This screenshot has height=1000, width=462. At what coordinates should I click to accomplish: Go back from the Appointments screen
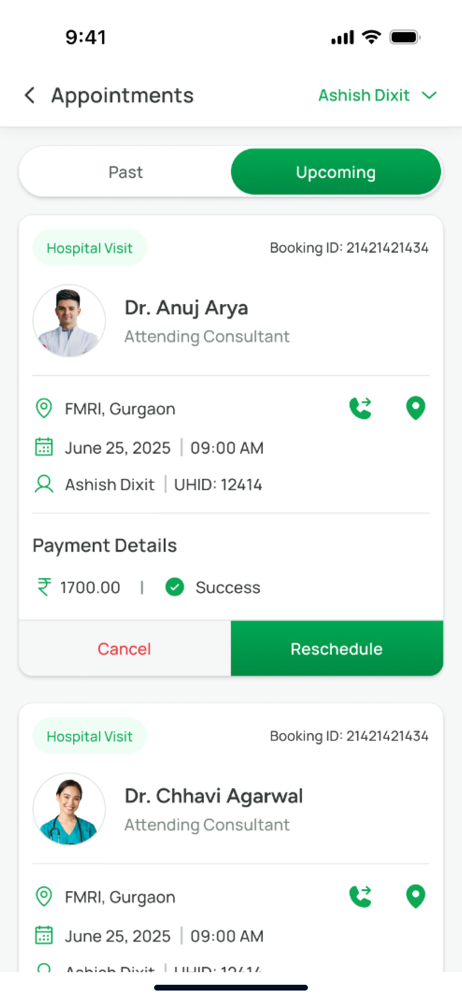click(x=29, y=96)
